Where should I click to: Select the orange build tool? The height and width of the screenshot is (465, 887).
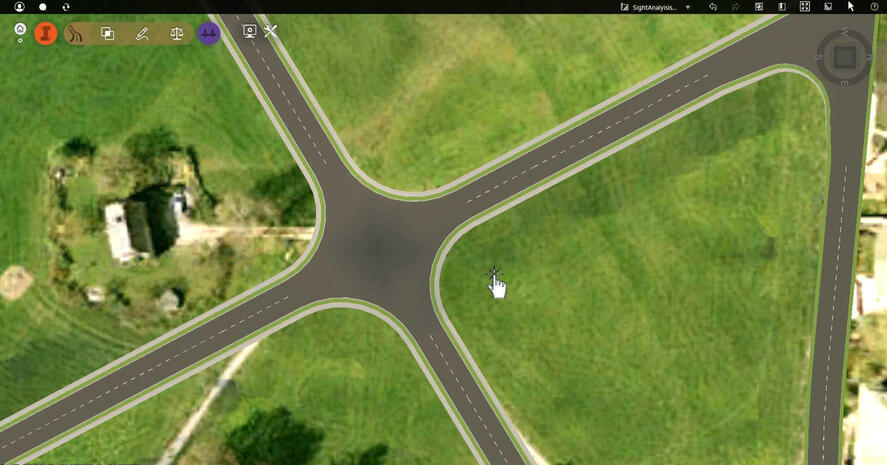46,33
